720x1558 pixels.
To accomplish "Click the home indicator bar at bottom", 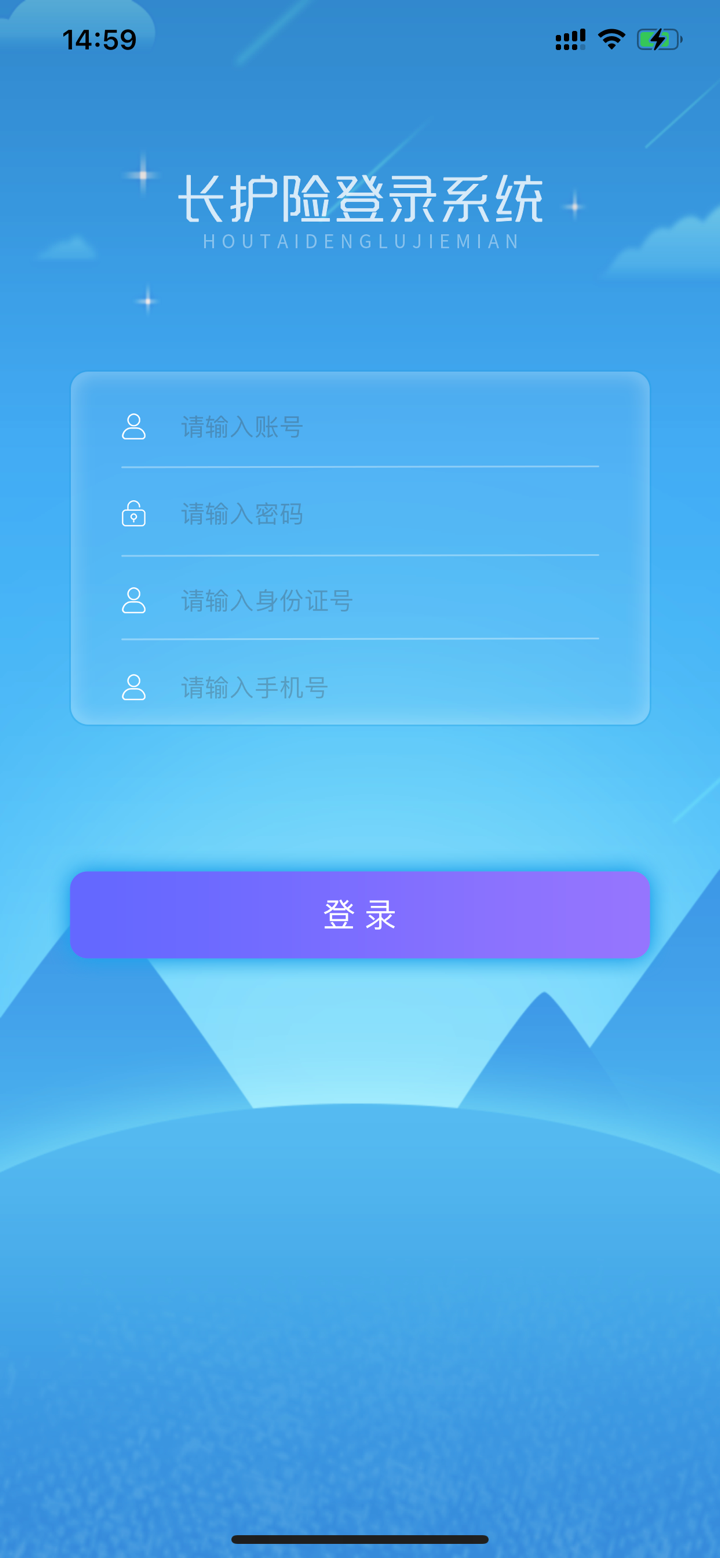I will coord(360,1540).
